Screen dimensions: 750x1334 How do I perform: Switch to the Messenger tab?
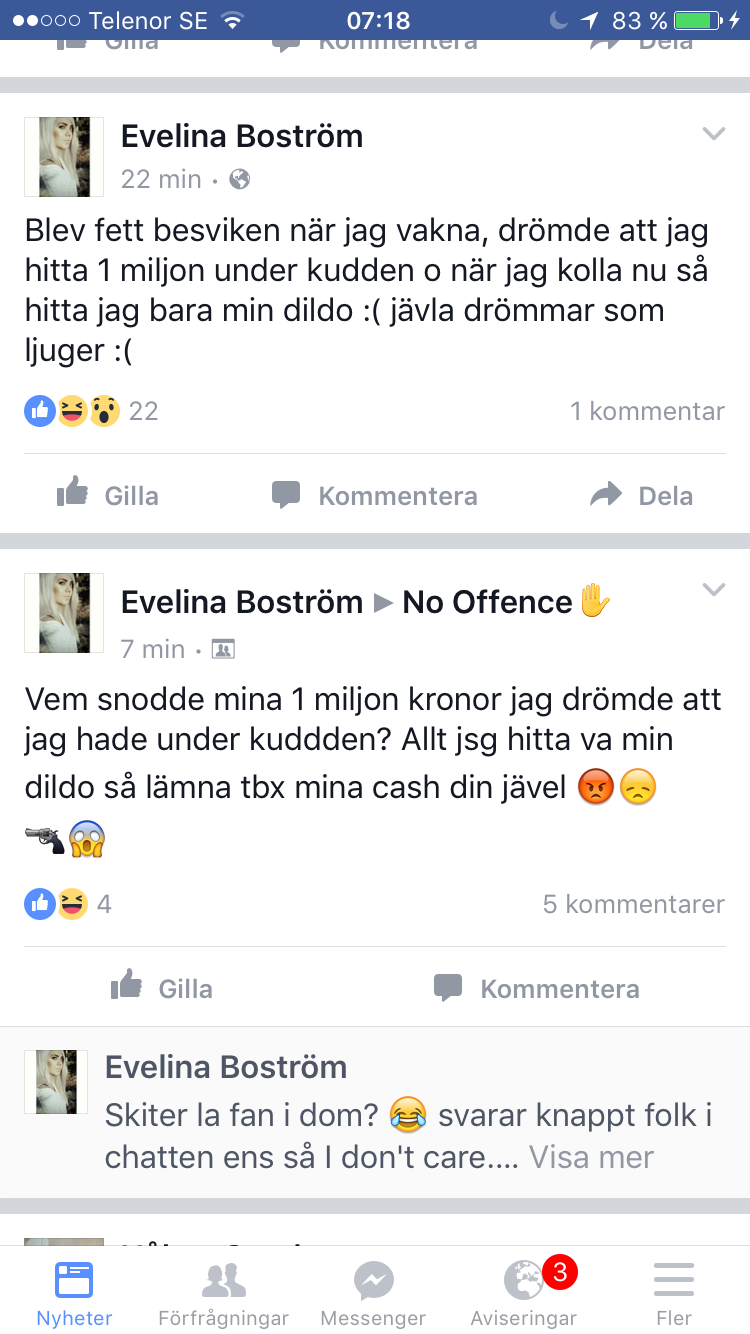click(373, 1291)
